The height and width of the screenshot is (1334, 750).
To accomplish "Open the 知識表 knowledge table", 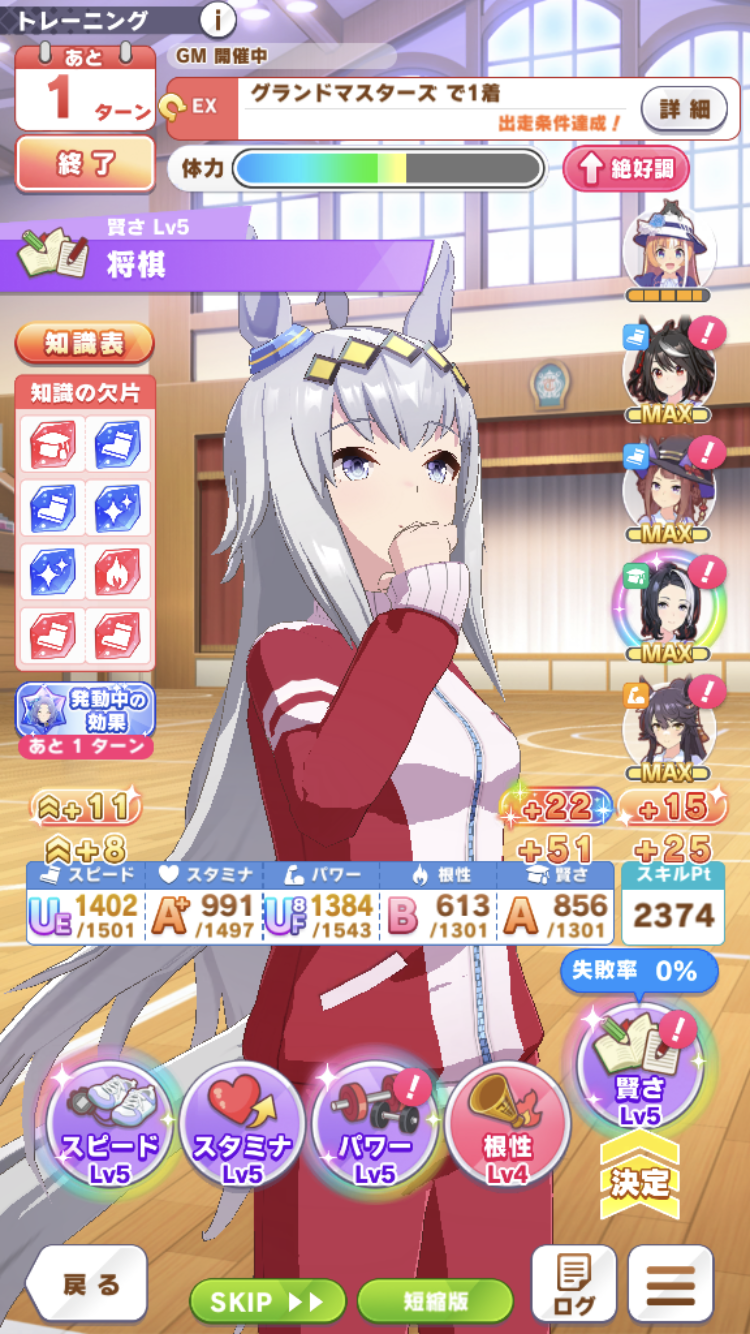I will coord(85,344).
